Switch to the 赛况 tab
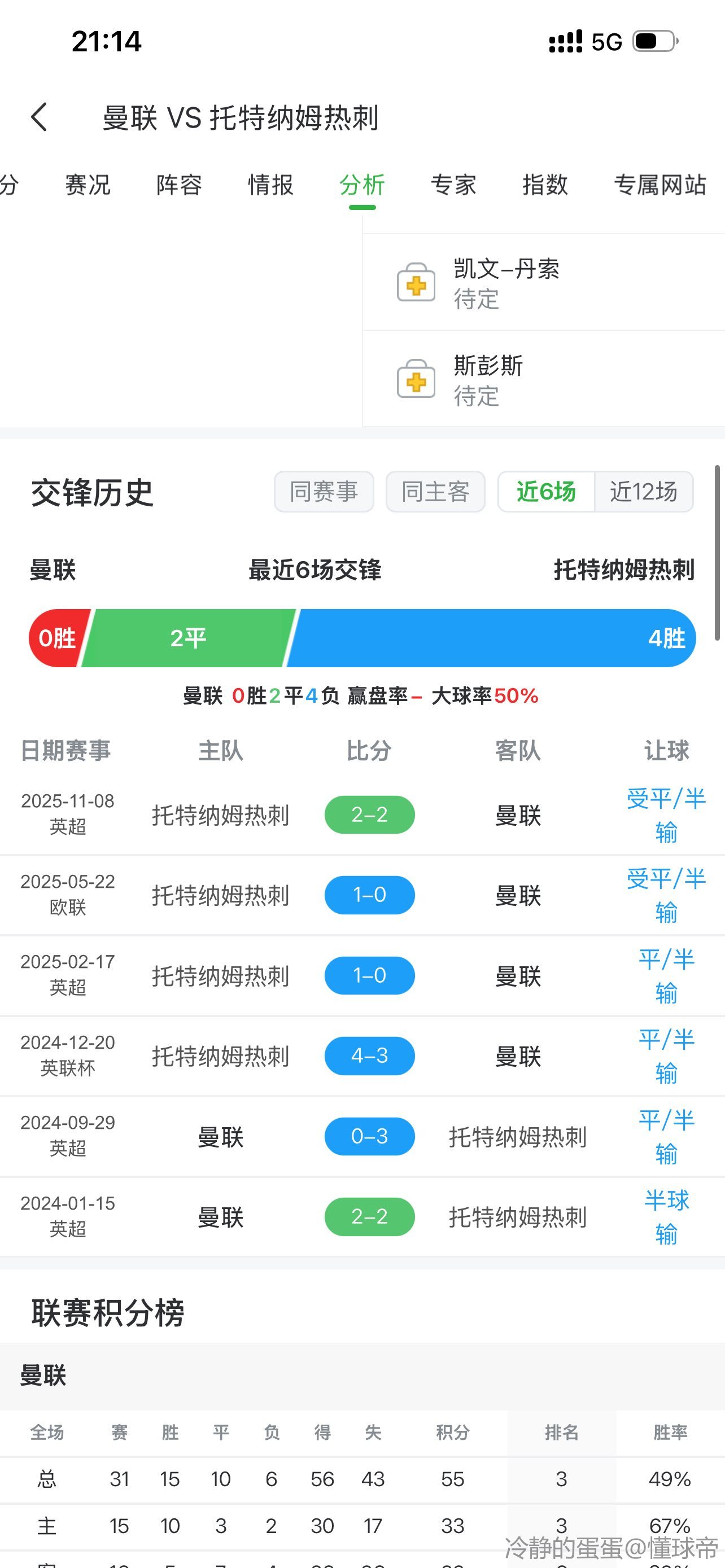The width and height of the screenshot is (725, 1568). (x=88, y=185)
